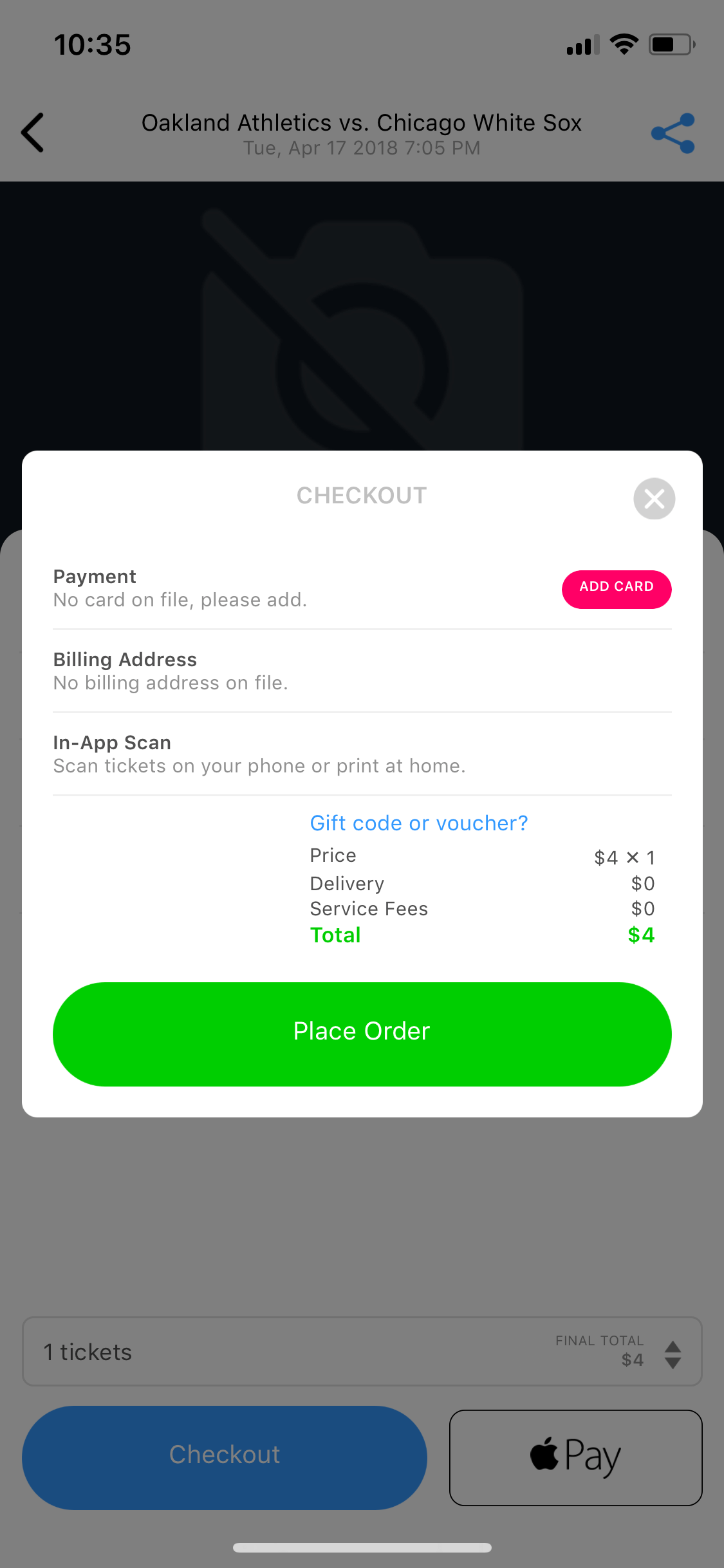Viewport: 724px width, 1568px height.
Task: Go back from event page
Action: pos(33,133)
